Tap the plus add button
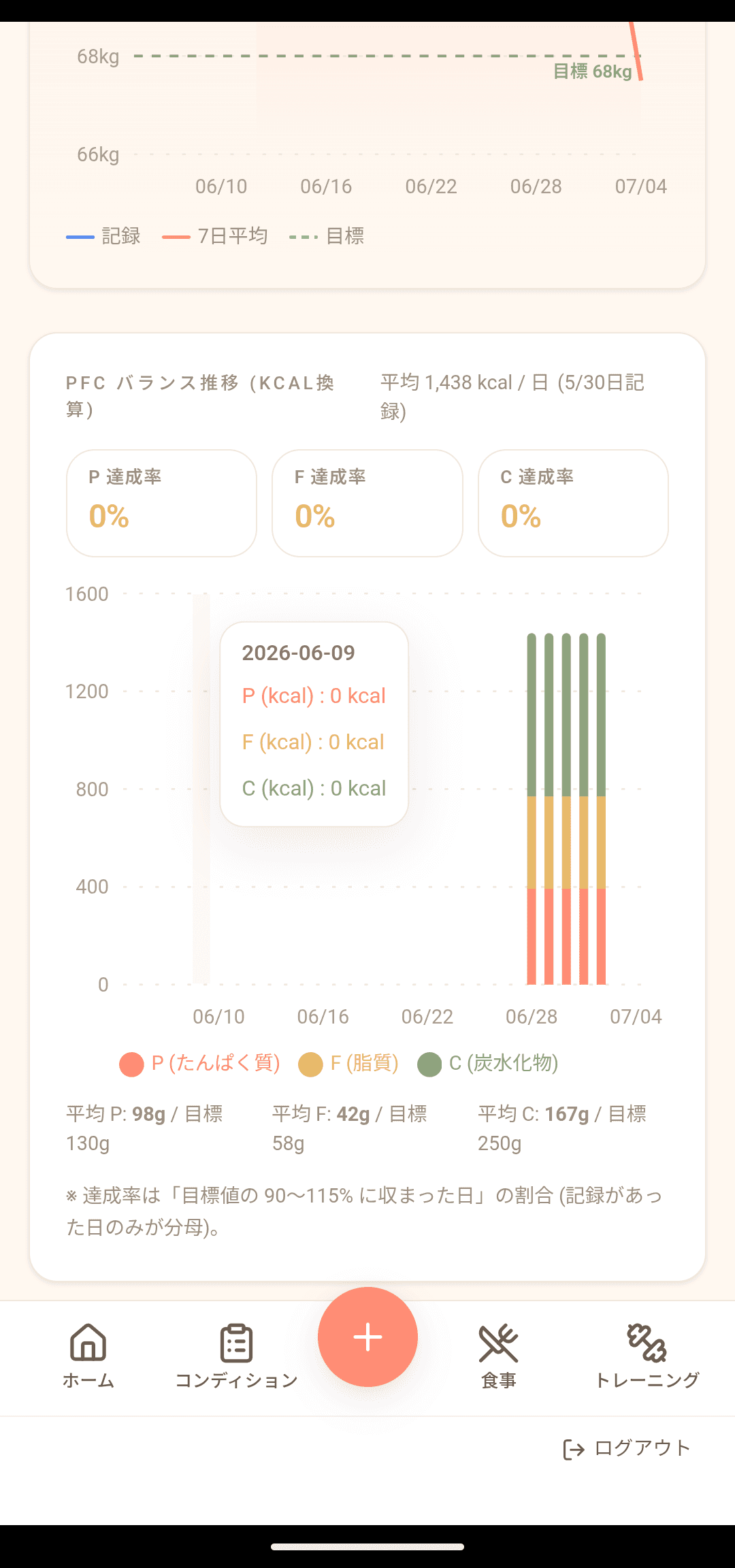This screenshot has width=735, height=1568. pyautogui.click(x=367, y=1337)
